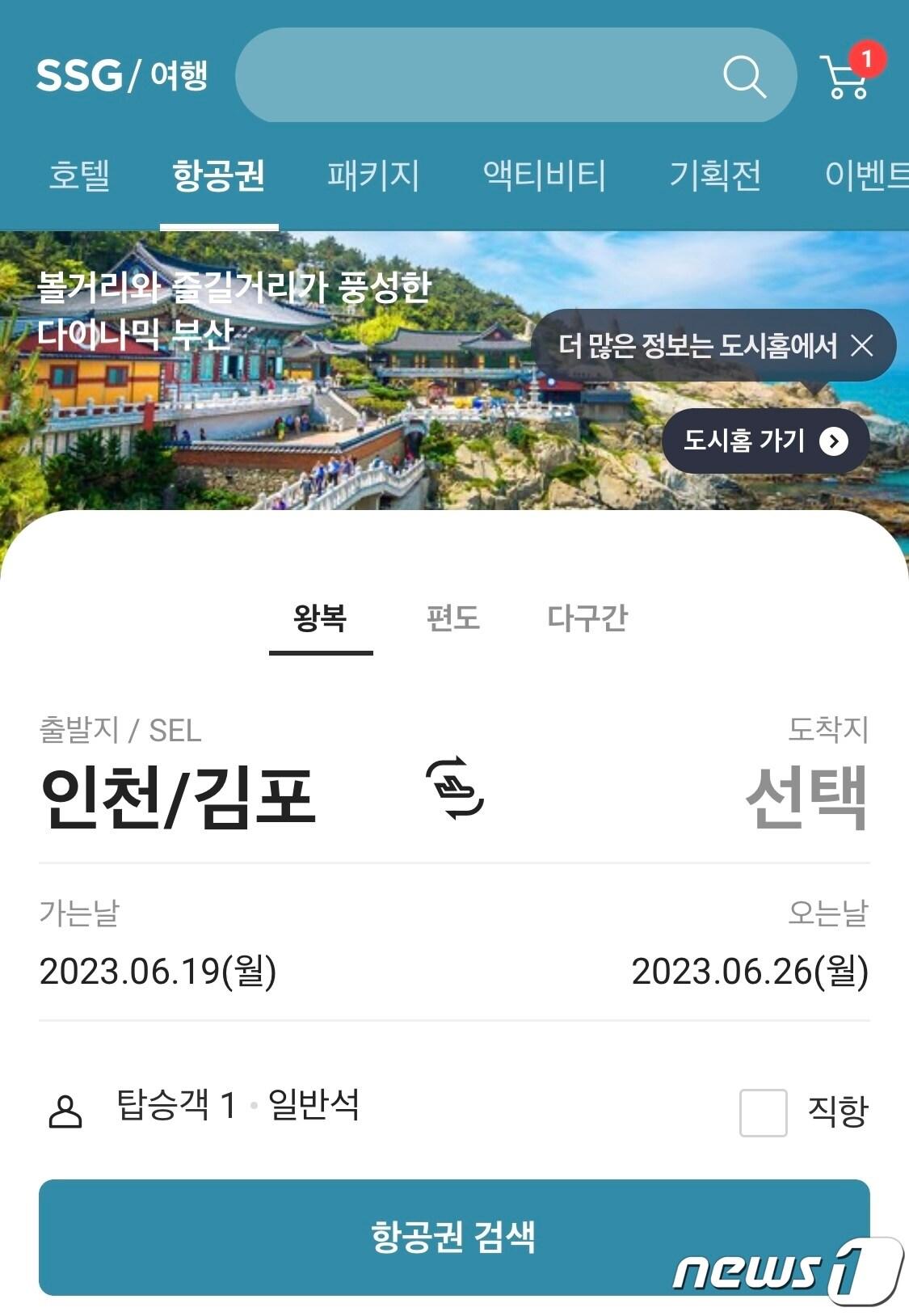This screenshot has height=1316, width=909.
Task: Pick the 가는날 departure date
Action: (158, 971)
